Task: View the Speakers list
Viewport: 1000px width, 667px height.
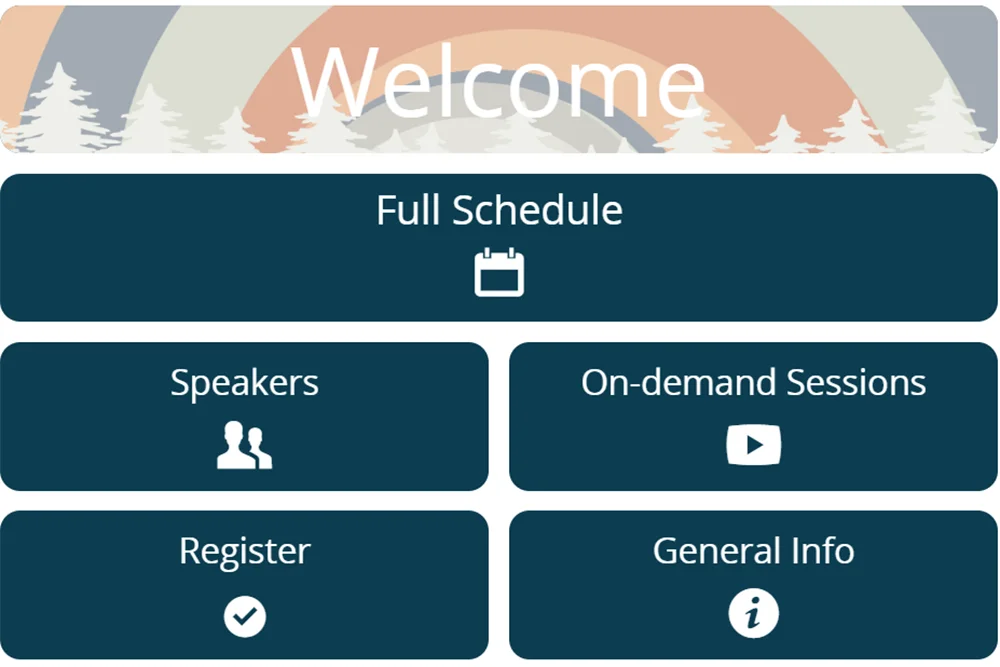Action: (x=244, y=416)
